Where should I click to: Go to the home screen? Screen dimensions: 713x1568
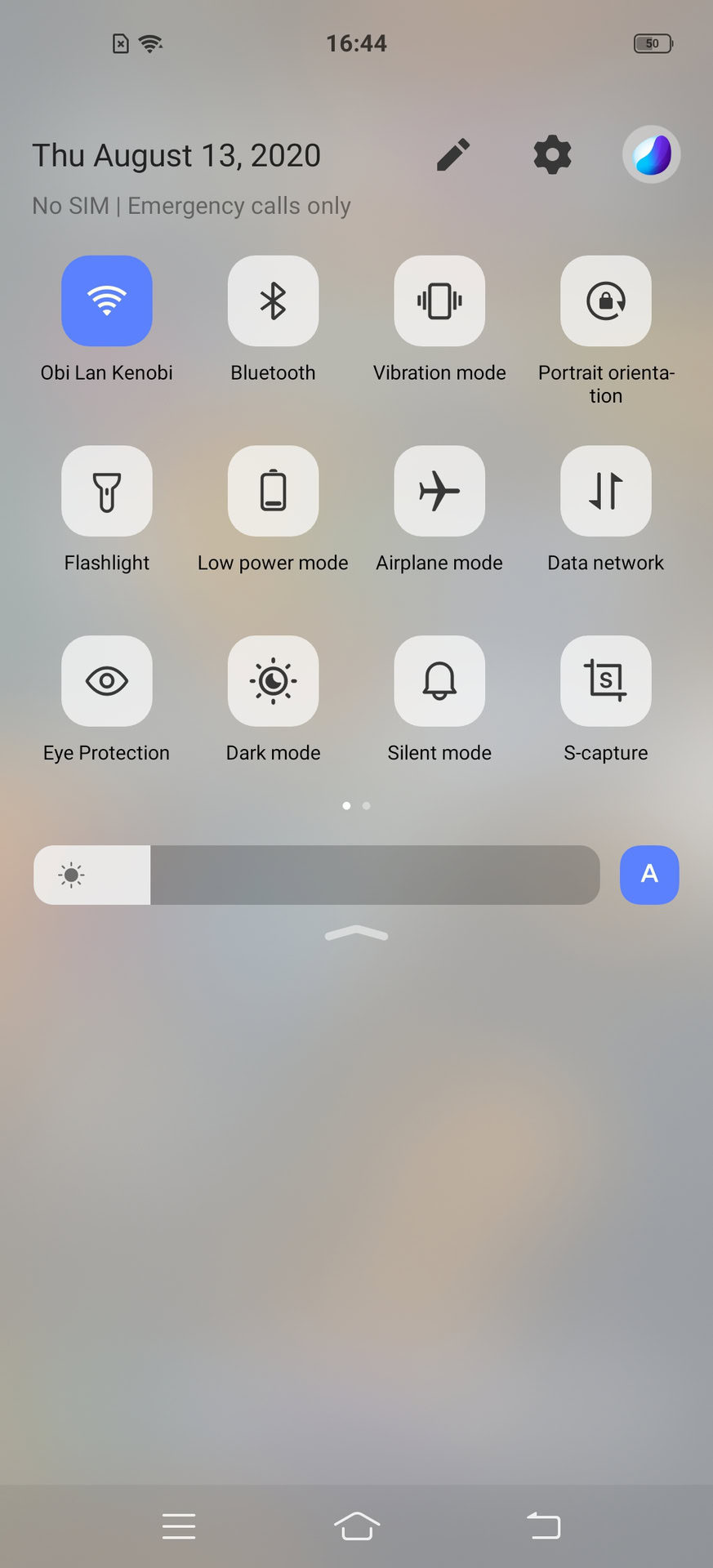point(357,1526)
